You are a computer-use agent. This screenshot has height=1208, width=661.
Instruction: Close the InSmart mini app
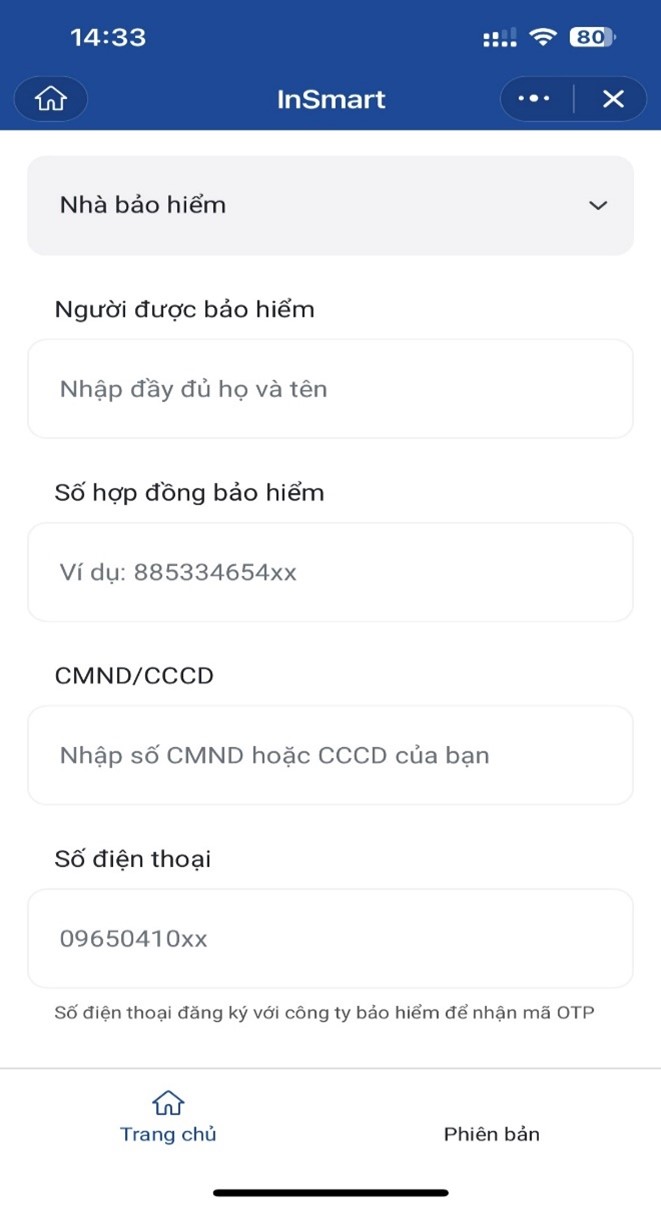click(613, 99)
